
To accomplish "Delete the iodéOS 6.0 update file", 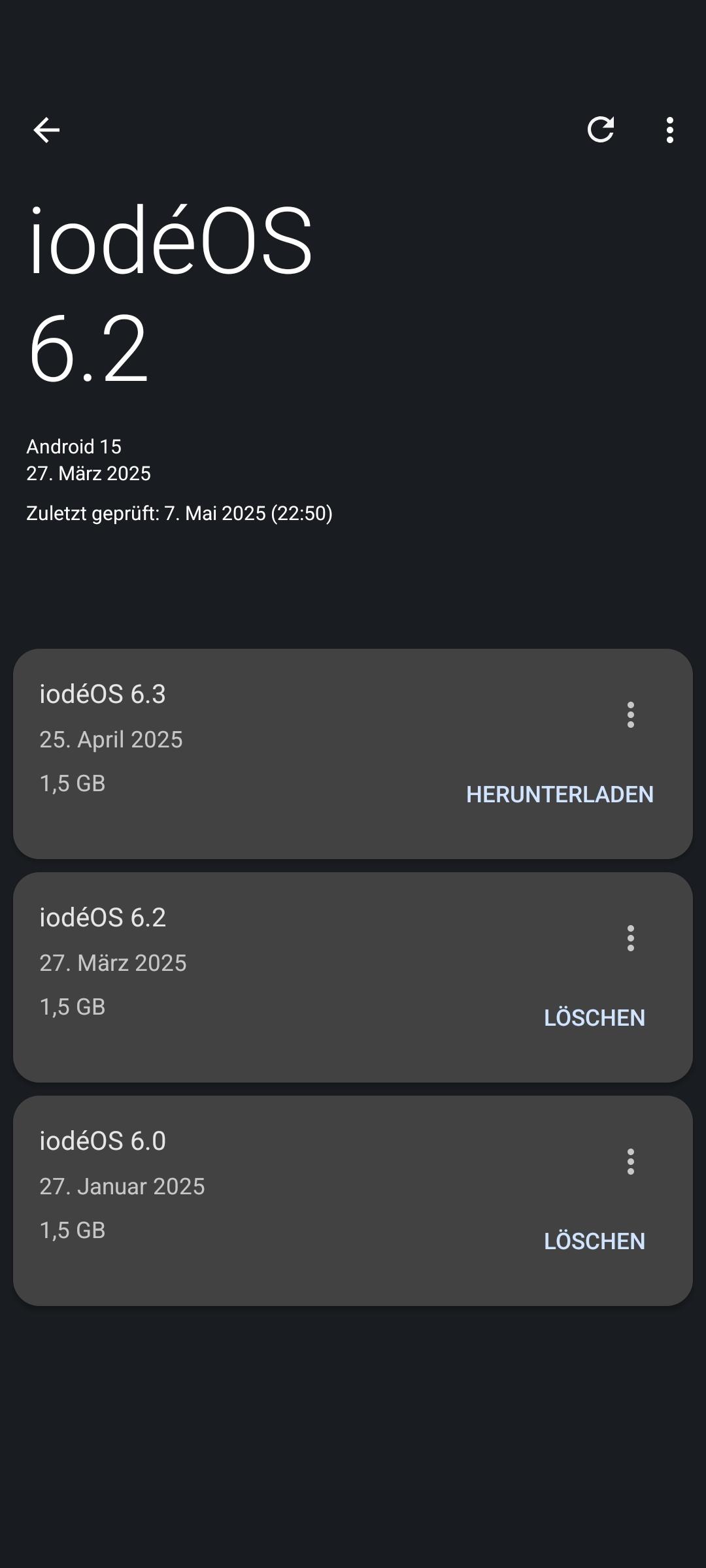I will point(594,1241).
